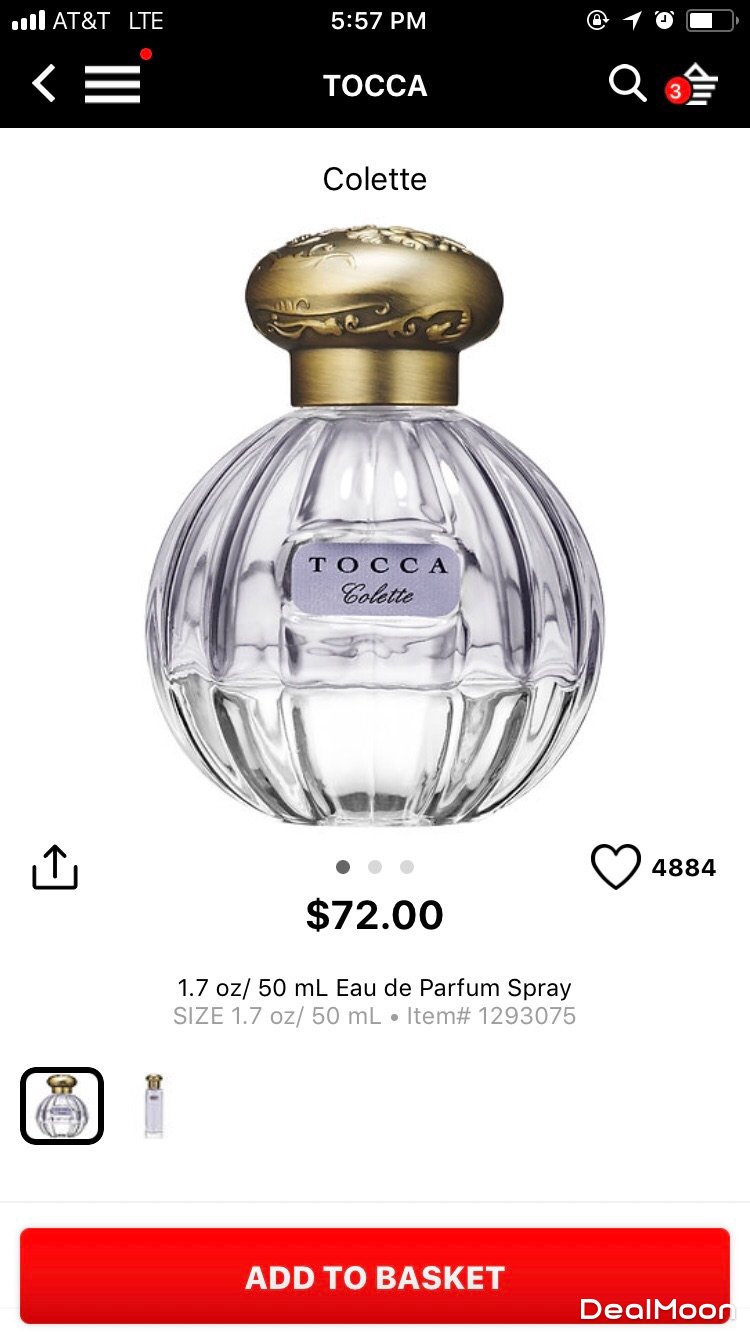Open the search icon

click(x=627, y=84)
